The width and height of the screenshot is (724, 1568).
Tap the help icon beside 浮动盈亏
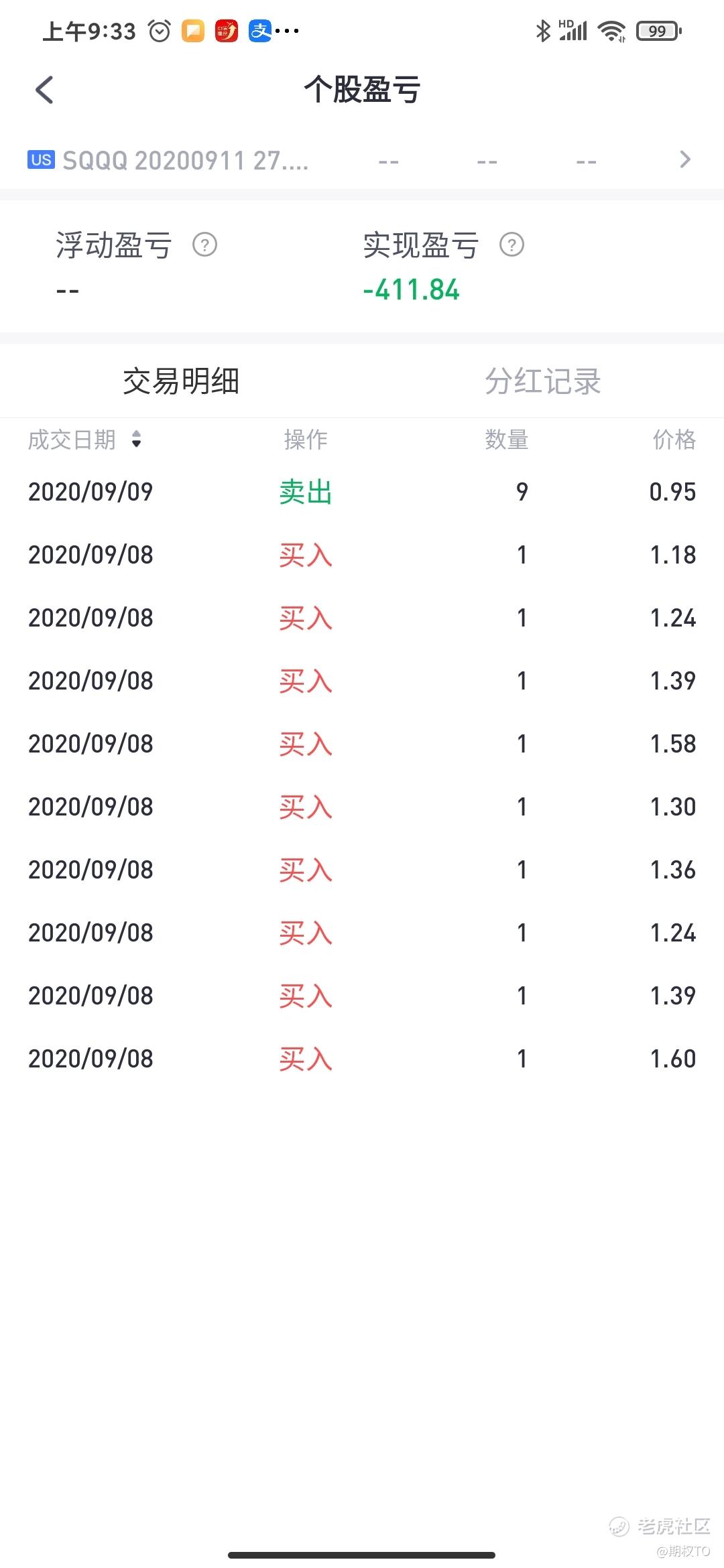[x=204, y=245]
